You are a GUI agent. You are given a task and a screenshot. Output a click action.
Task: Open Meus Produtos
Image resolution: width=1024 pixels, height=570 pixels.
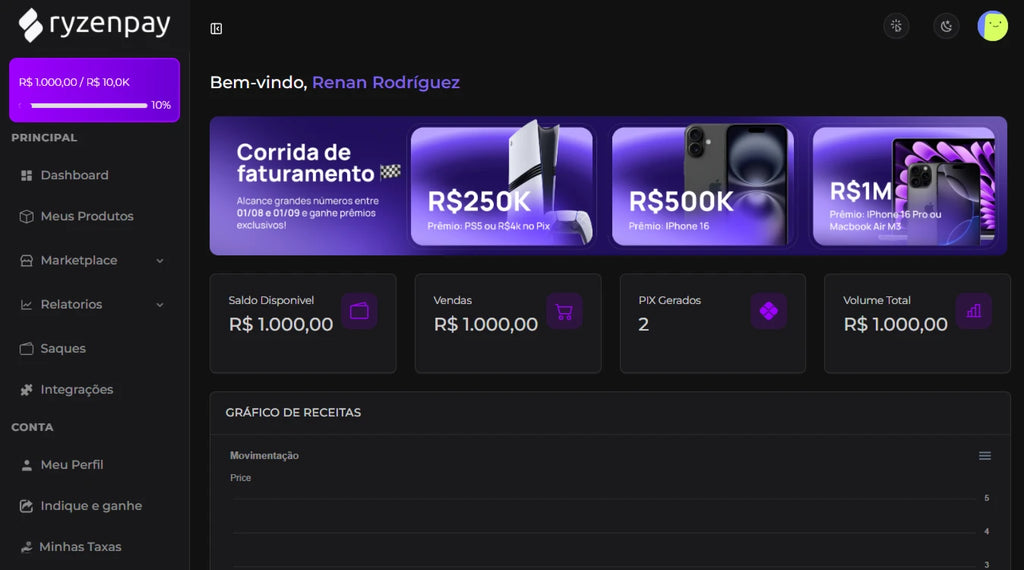[x=86, y=216]
